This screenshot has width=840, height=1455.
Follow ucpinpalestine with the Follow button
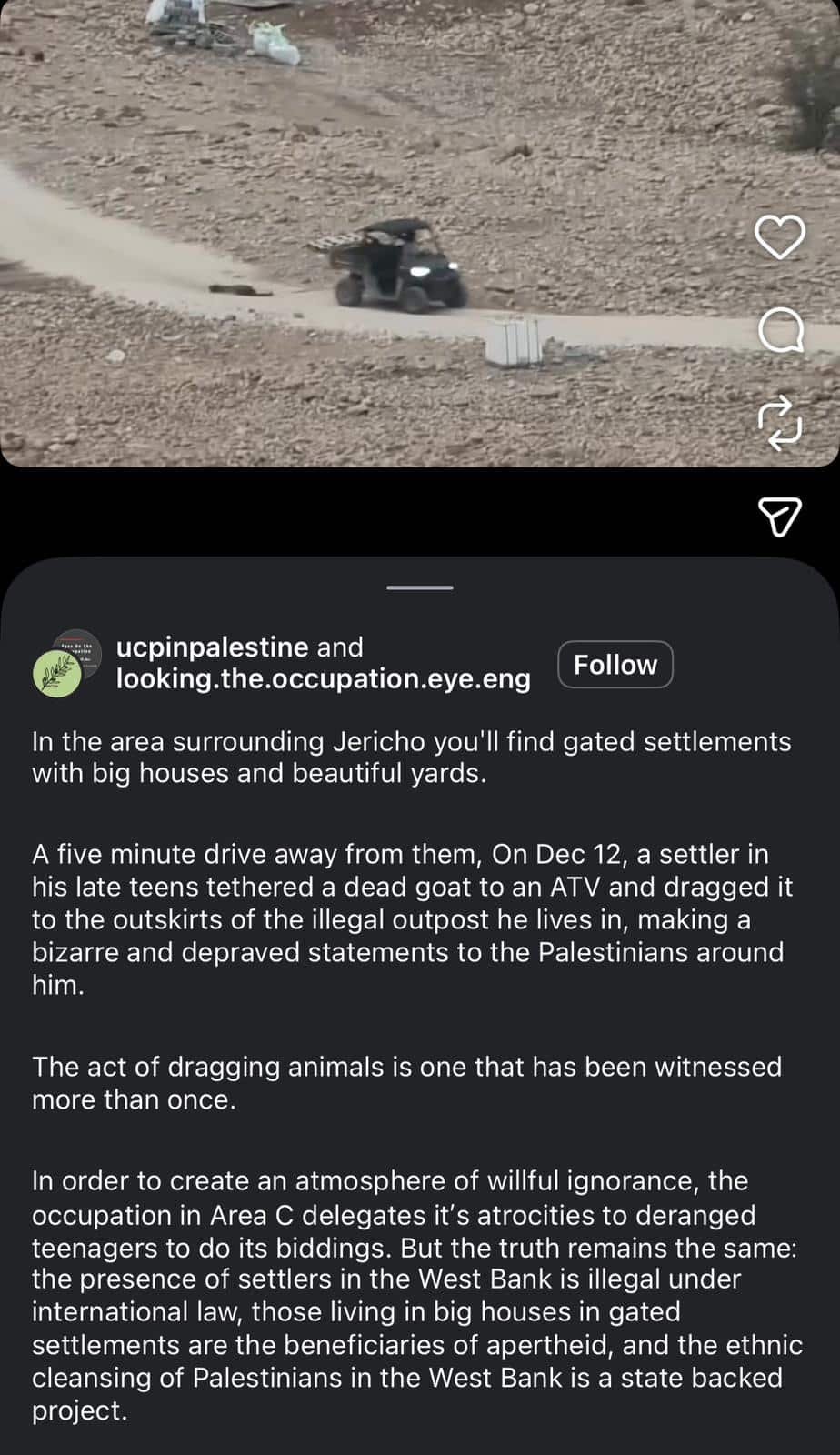[615, 665]
